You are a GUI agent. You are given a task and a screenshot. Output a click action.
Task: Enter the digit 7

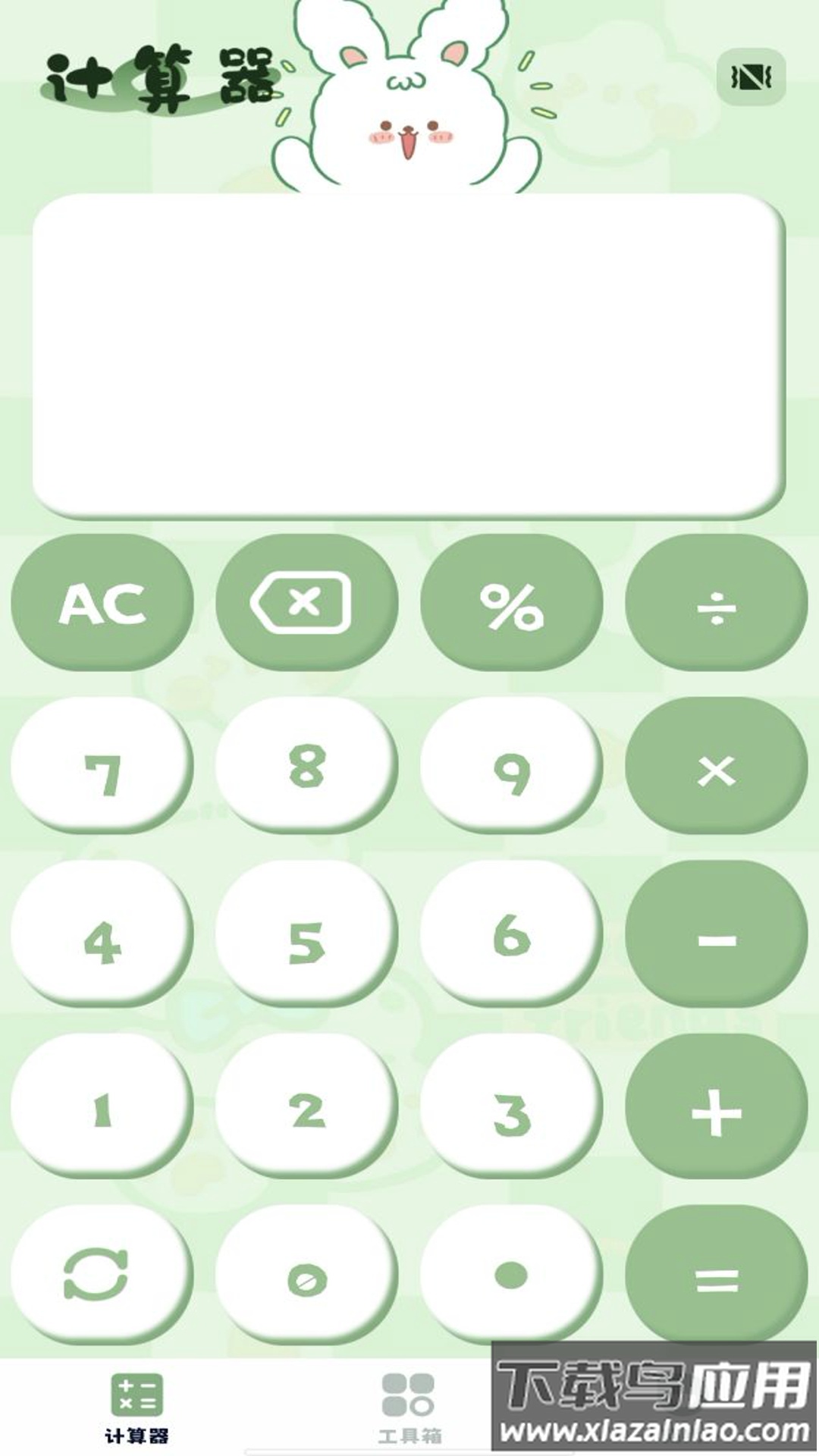(x=102, y=767)
